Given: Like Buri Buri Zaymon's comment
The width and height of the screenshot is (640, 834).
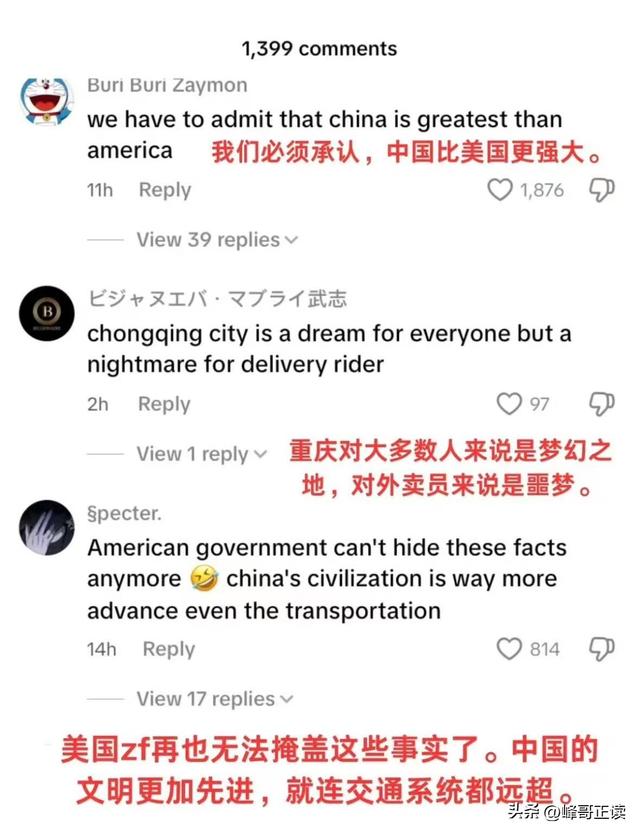Looking at the screenshot, I should tap(500, 190).
